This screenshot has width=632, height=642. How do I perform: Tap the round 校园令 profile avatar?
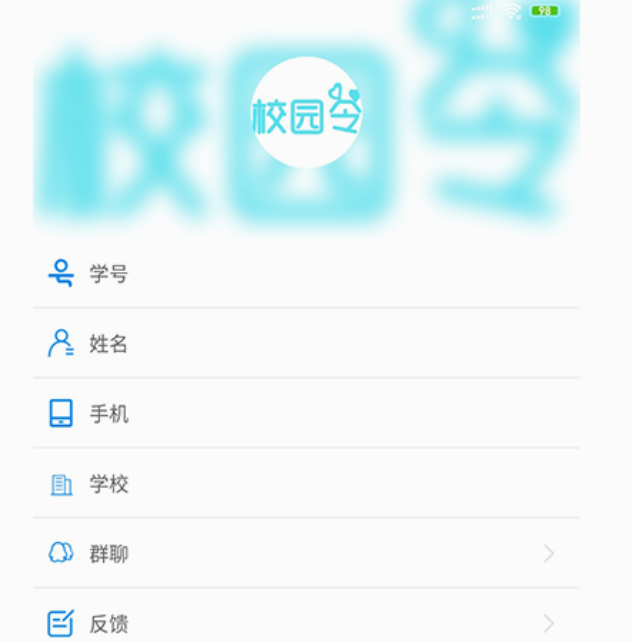306,113
